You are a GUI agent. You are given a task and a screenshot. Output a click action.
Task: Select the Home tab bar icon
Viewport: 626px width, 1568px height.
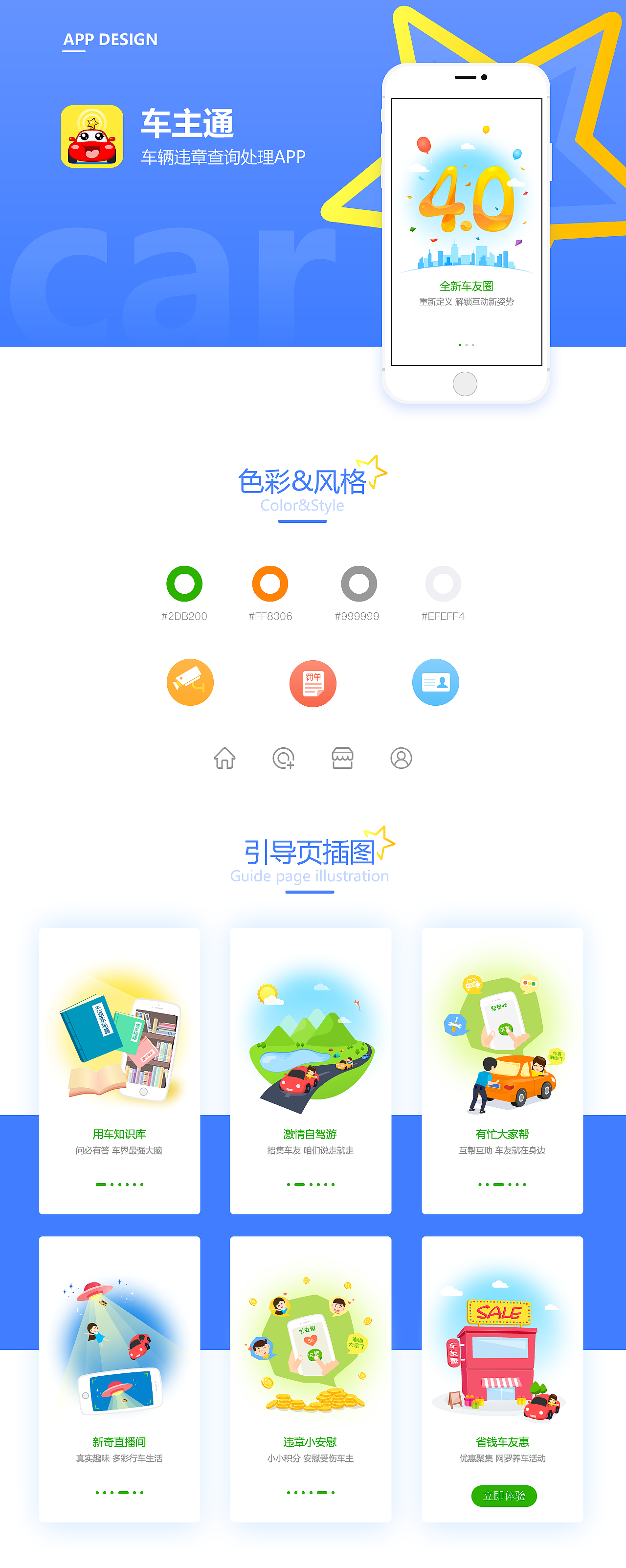(x=226, y=759)
